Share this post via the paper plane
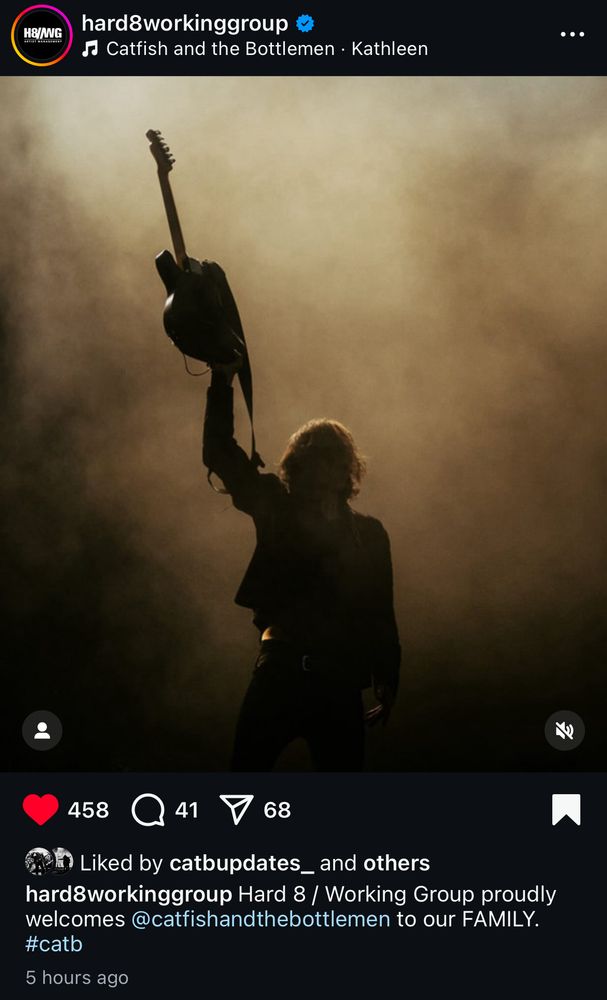 tap(236, 809)
